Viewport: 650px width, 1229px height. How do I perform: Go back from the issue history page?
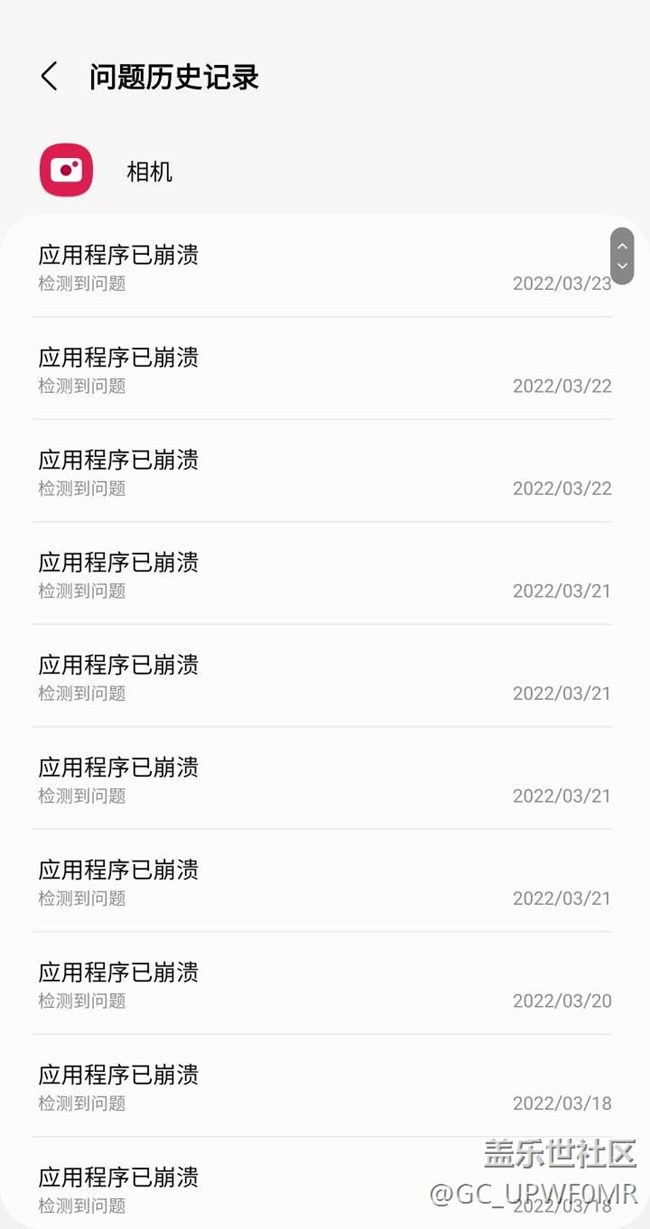coord(49,76)
